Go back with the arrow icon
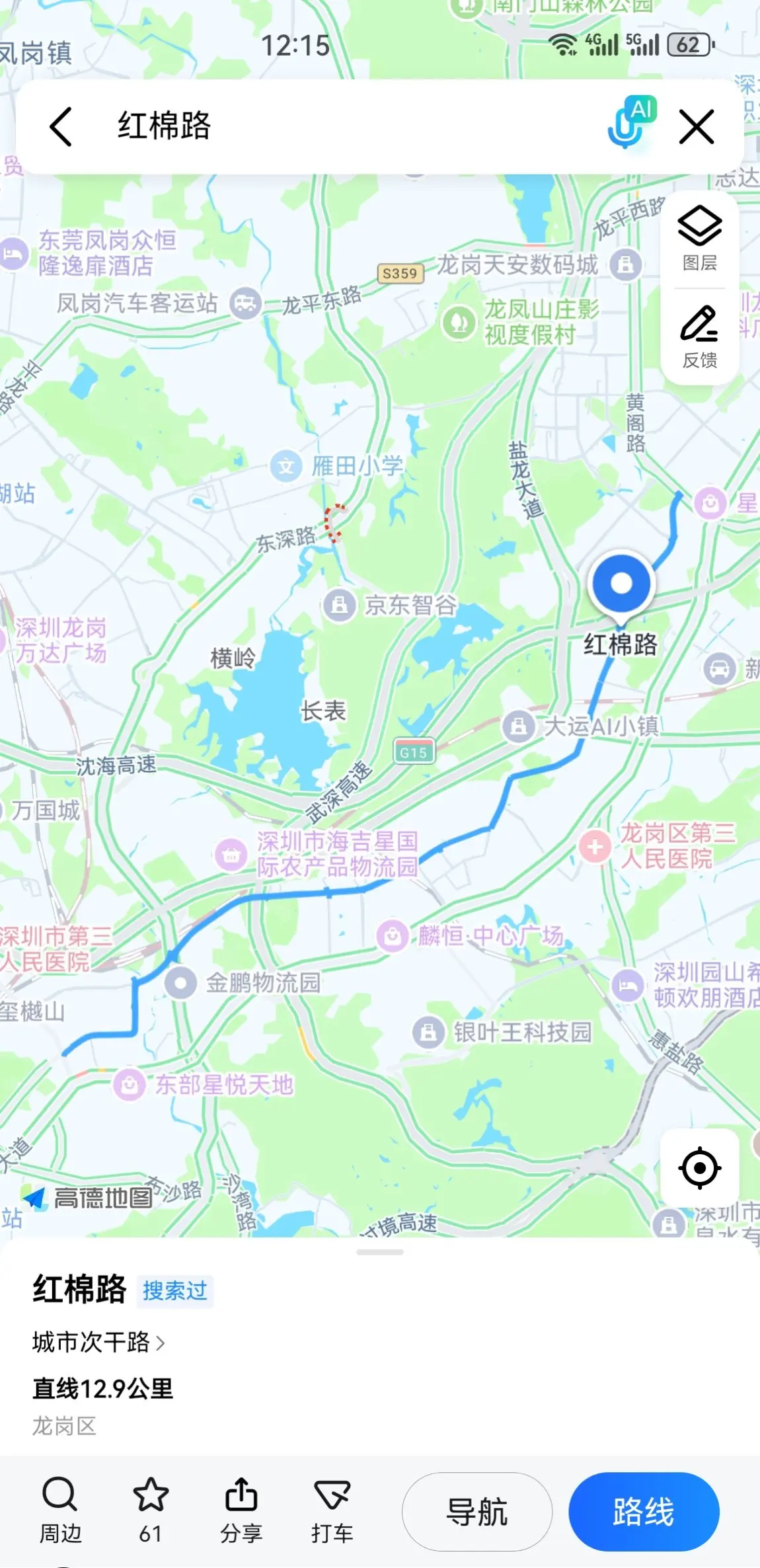The width and height of the screenshot is (760, 1568). point(61,126)
